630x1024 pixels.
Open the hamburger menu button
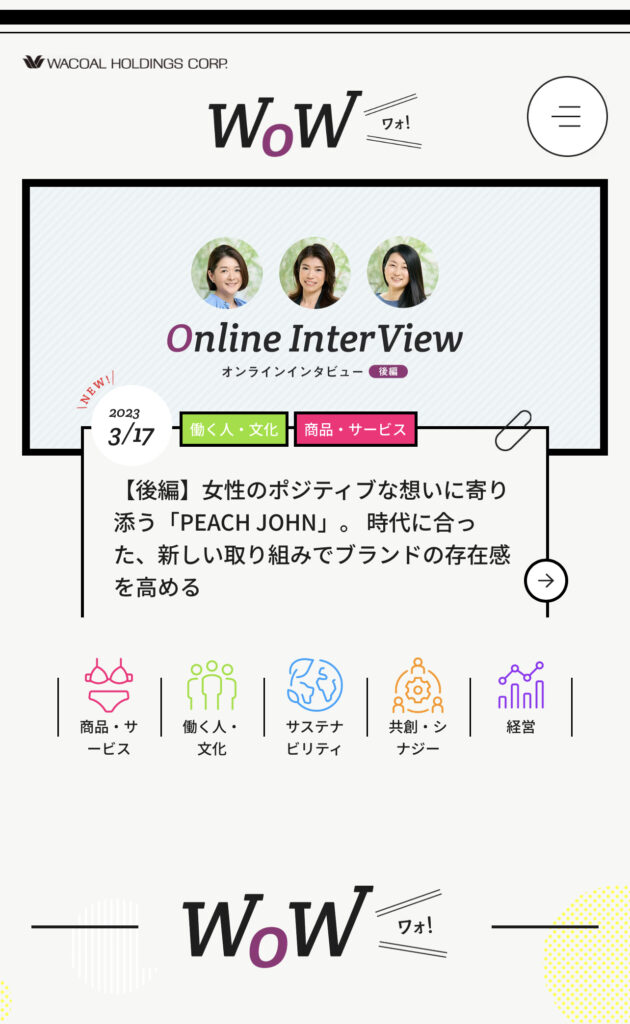(567, 117)
